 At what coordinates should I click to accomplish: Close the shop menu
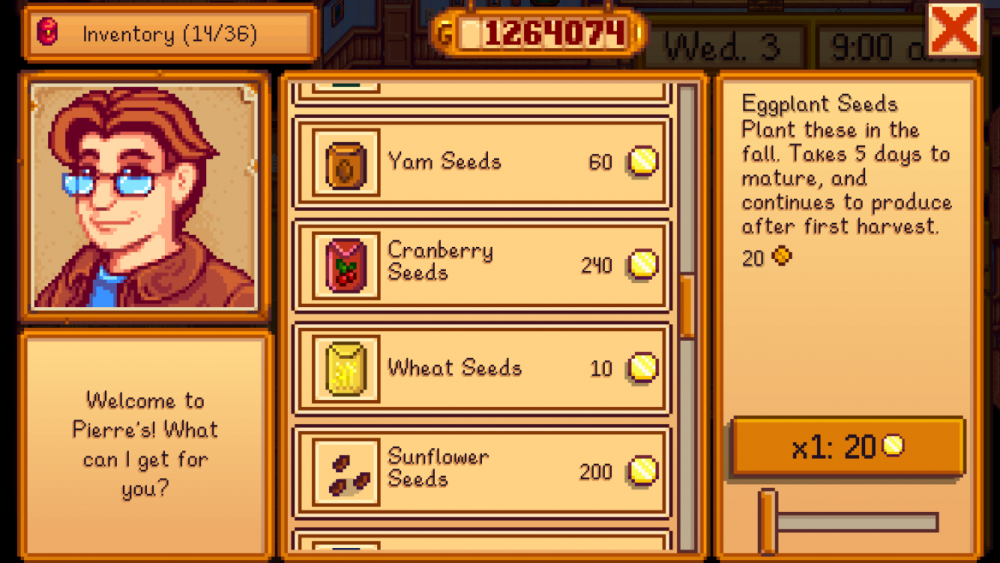953,30
